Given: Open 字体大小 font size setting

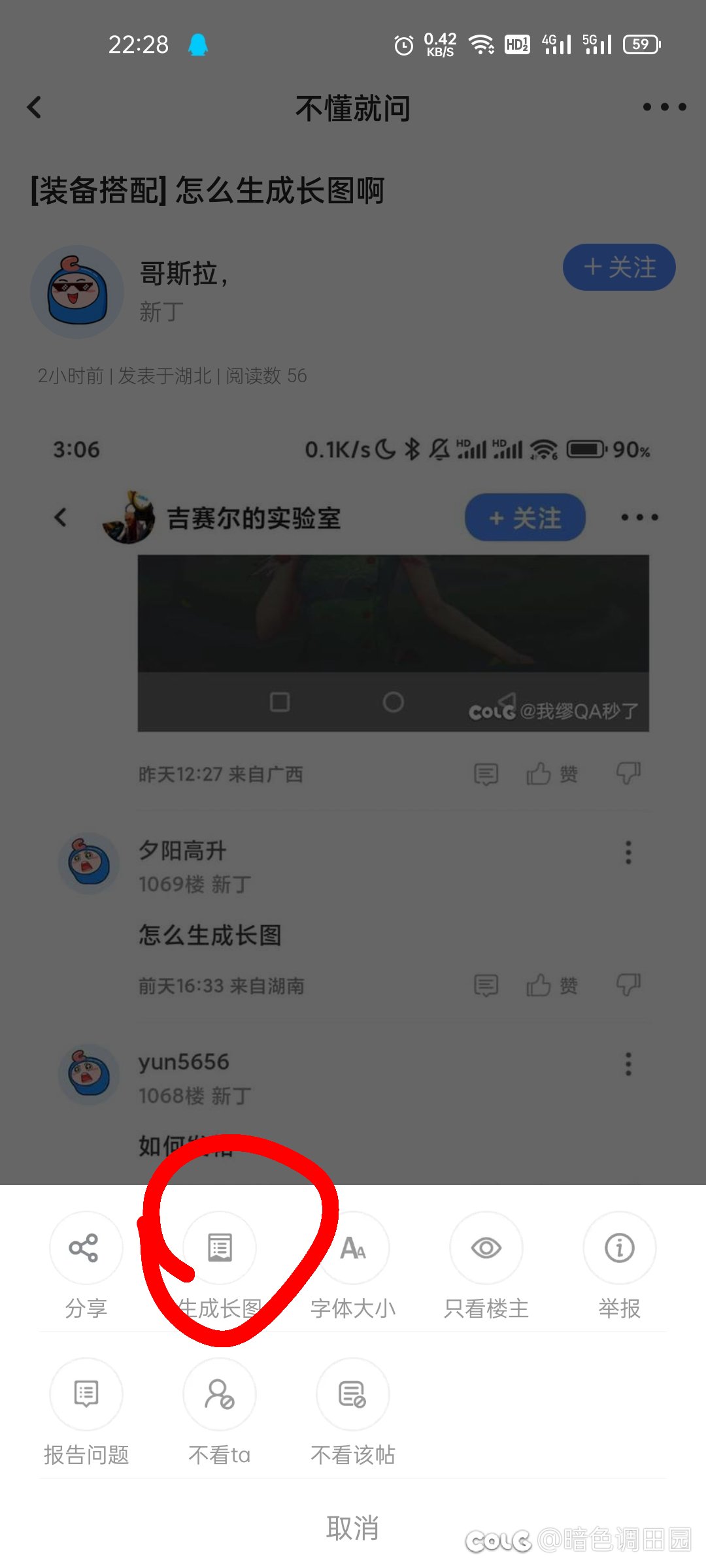Looking at the screenshot, I should tap(353, 1249).
